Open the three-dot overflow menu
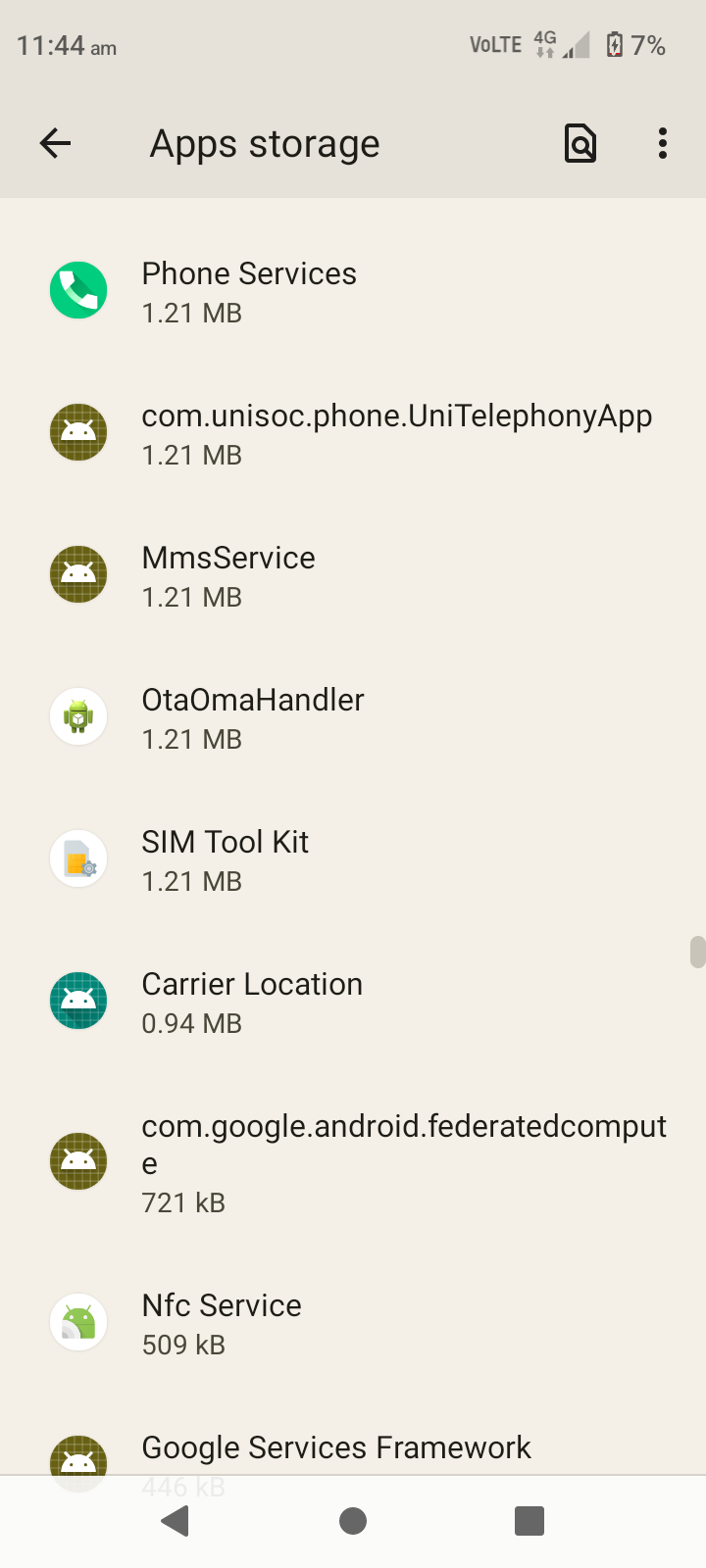 click(663, 144)
